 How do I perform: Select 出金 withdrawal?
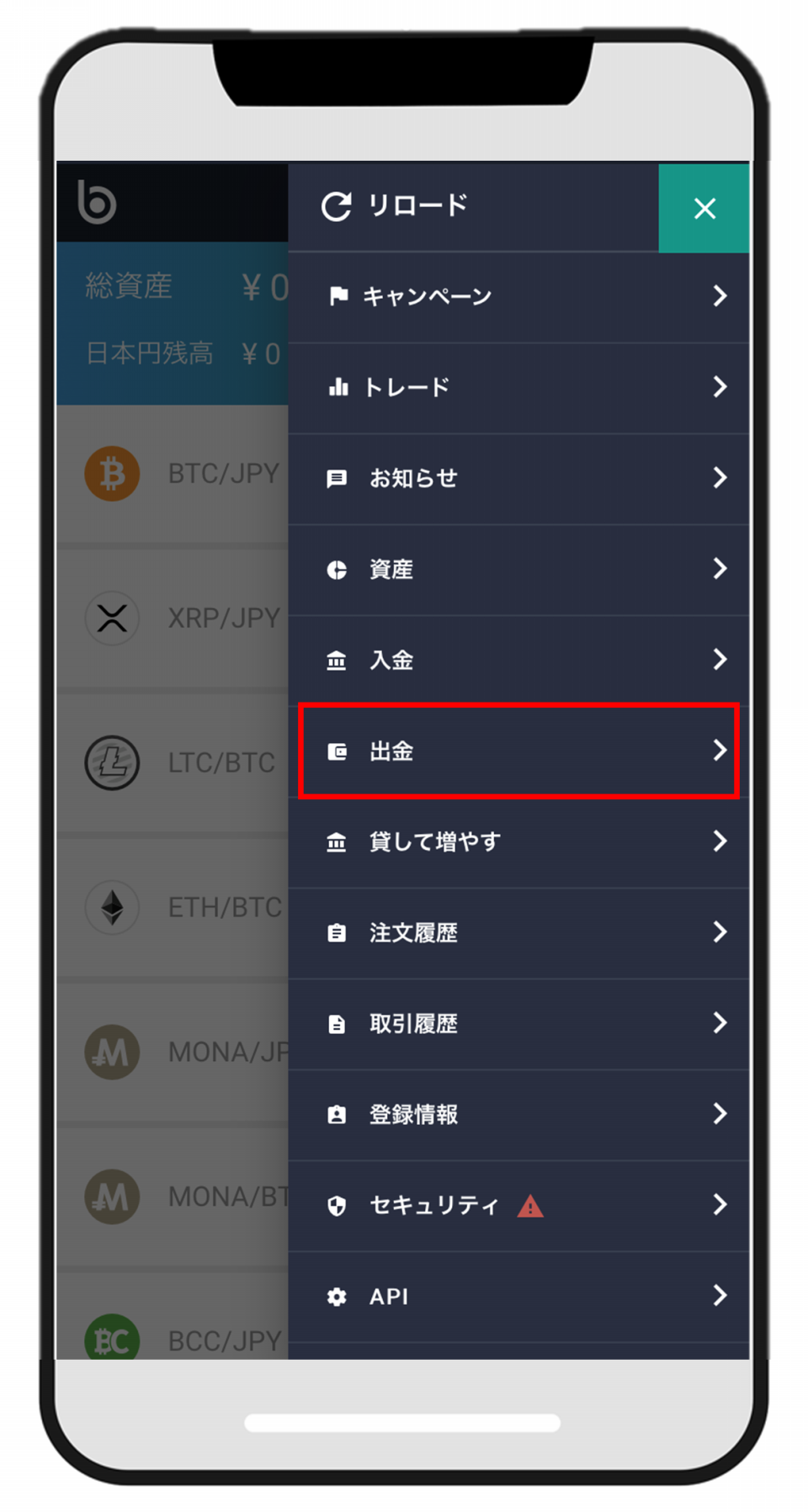(518, 751)
